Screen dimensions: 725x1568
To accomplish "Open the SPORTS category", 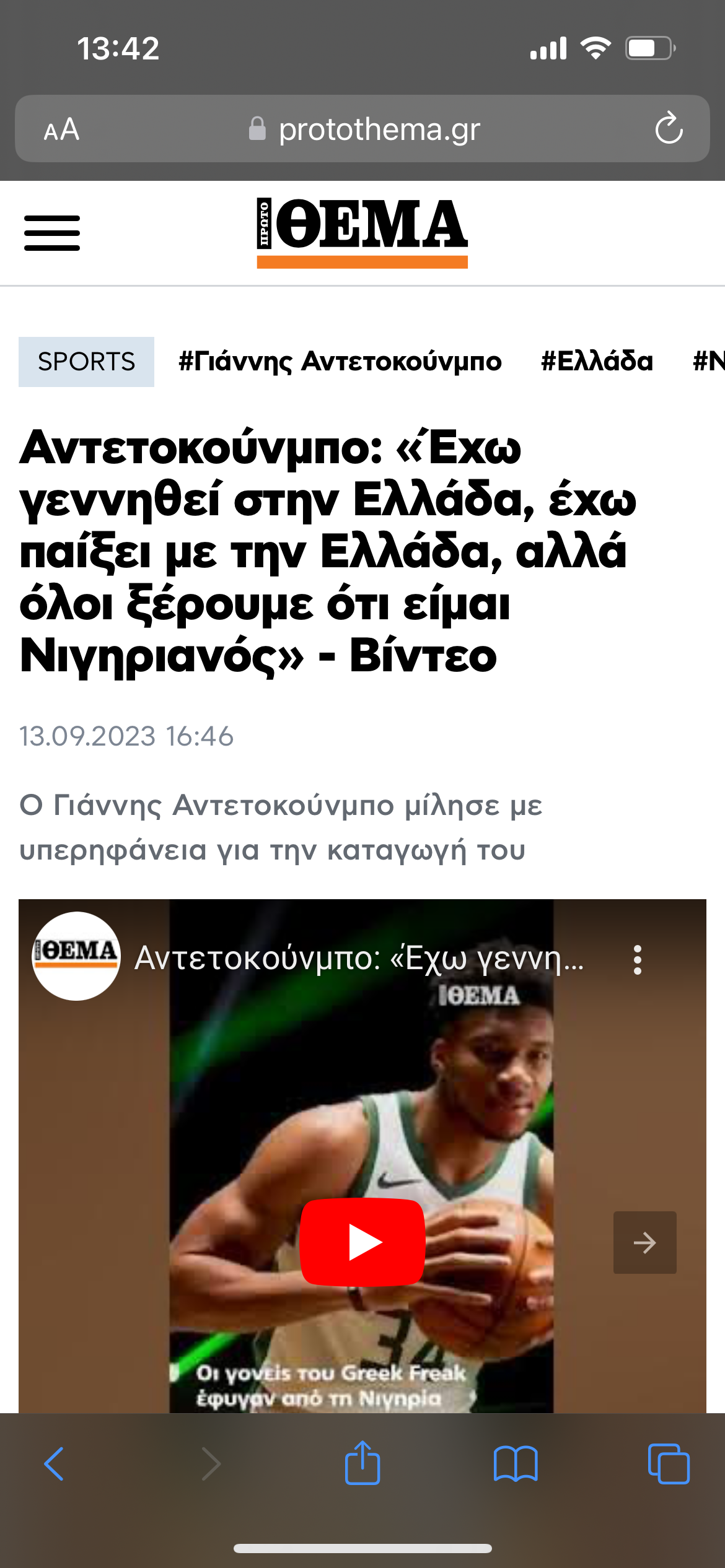I will 86,362.
